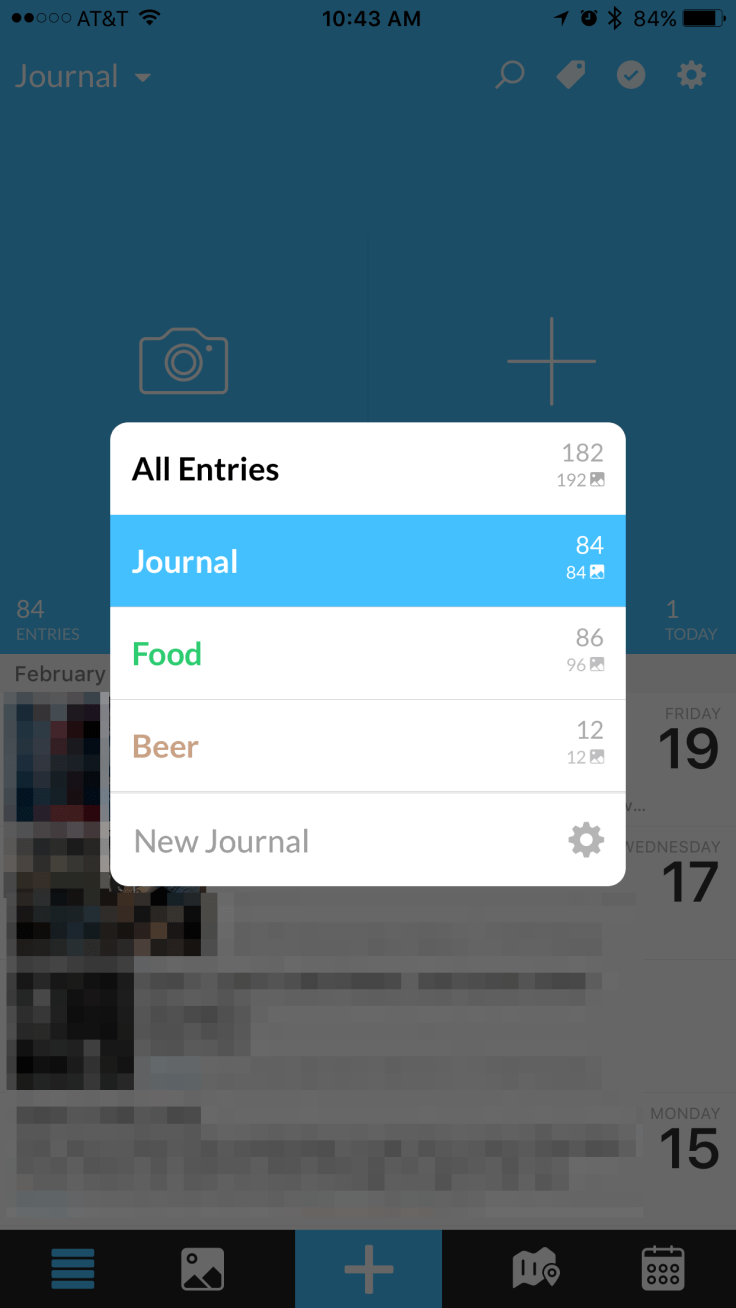Screen dimensions: 736x1308
Task: Open the Beer journal
Action: 367,746
